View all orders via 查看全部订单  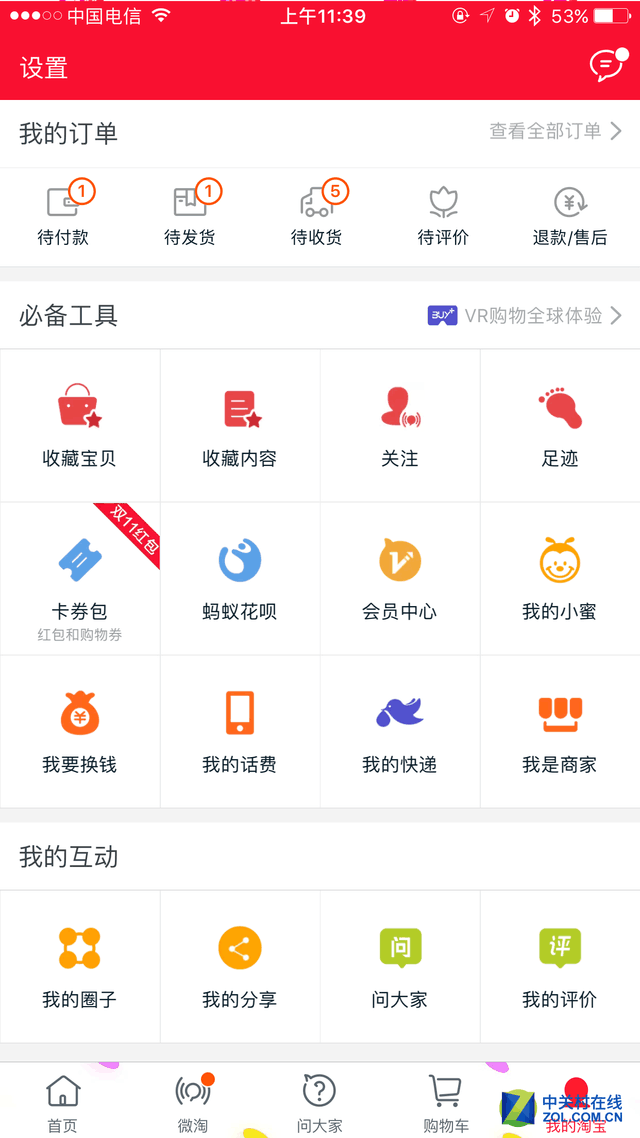[x=555, y=131]
